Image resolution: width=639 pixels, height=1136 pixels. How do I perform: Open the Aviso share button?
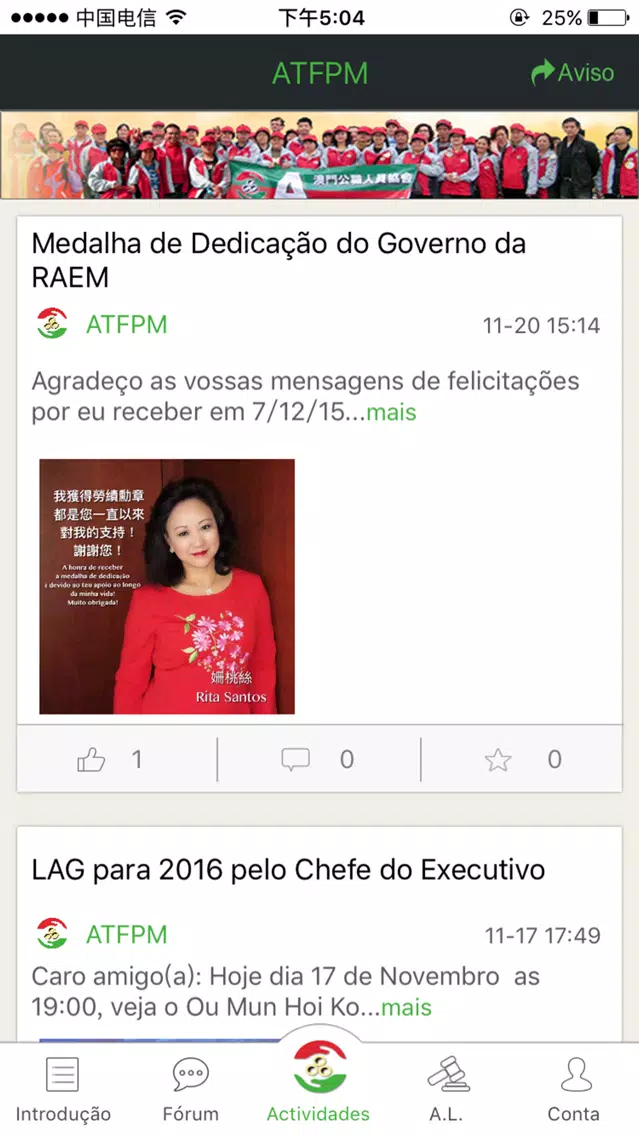[572, 72]
